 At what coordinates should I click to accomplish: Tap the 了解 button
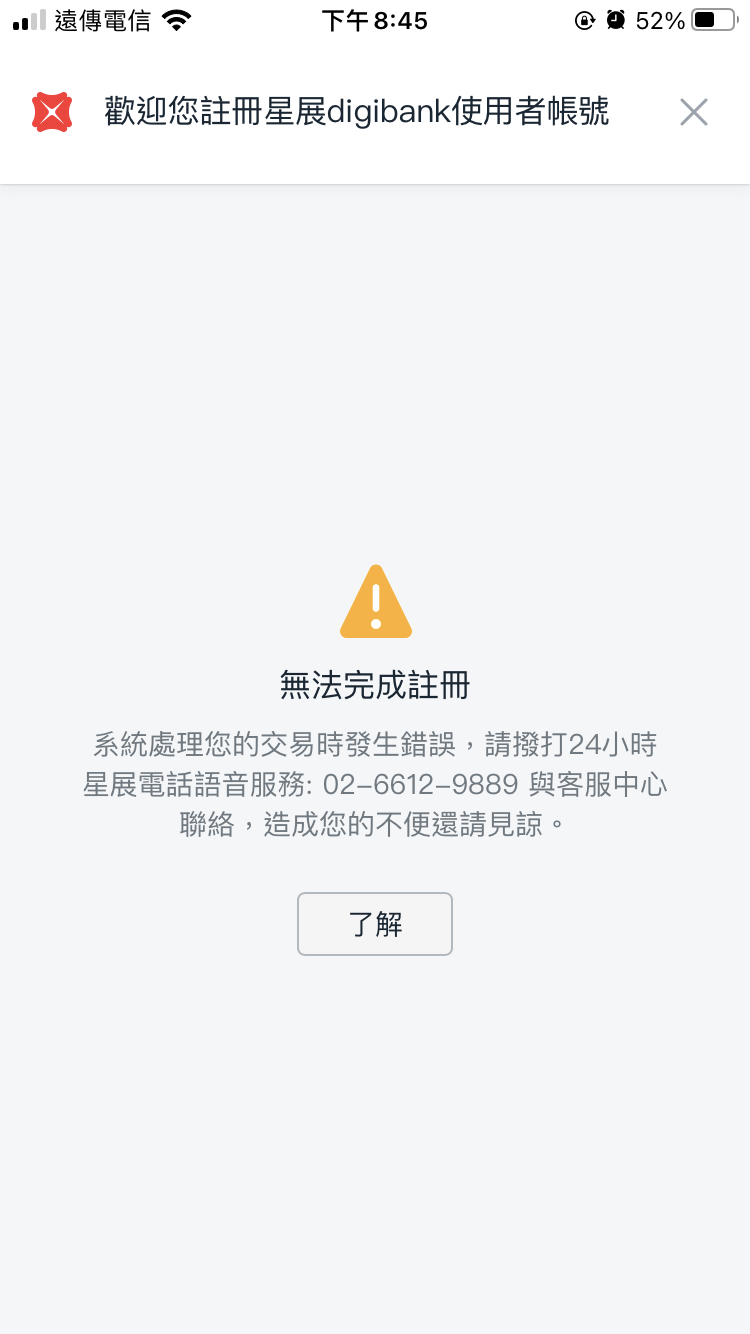375,924
